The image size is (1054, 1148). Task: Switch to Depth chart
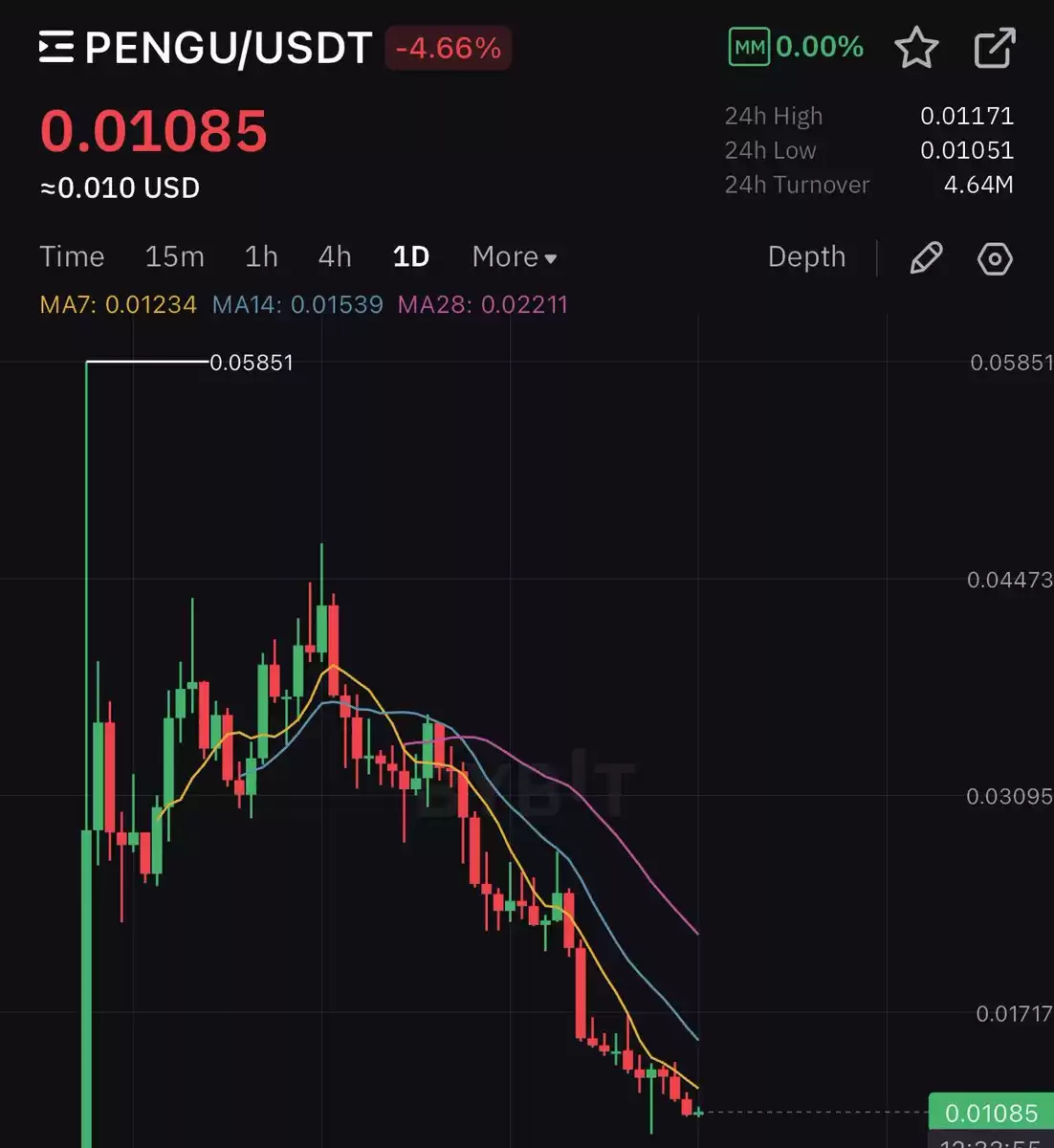(x=806, y=256)
